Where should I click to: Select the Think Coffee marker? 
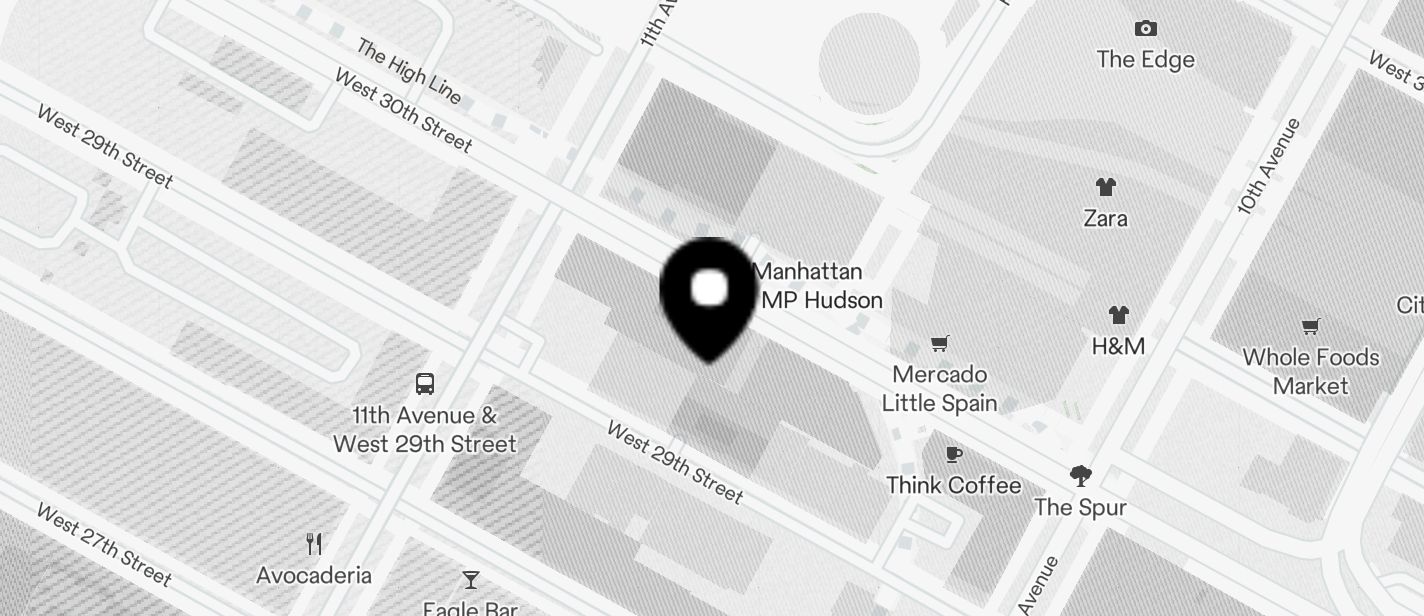click(x=953, y=456)
